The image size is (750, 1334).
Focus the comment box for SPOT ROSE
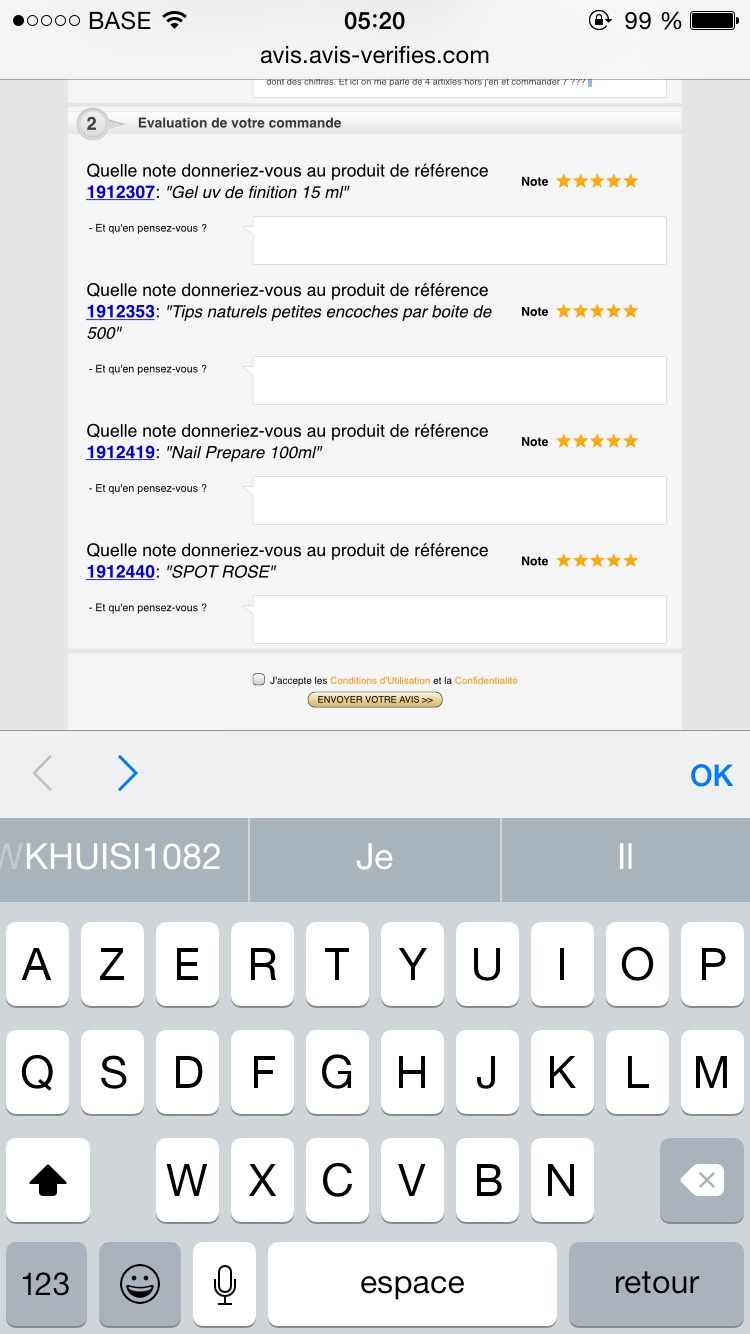pos(459,619)
